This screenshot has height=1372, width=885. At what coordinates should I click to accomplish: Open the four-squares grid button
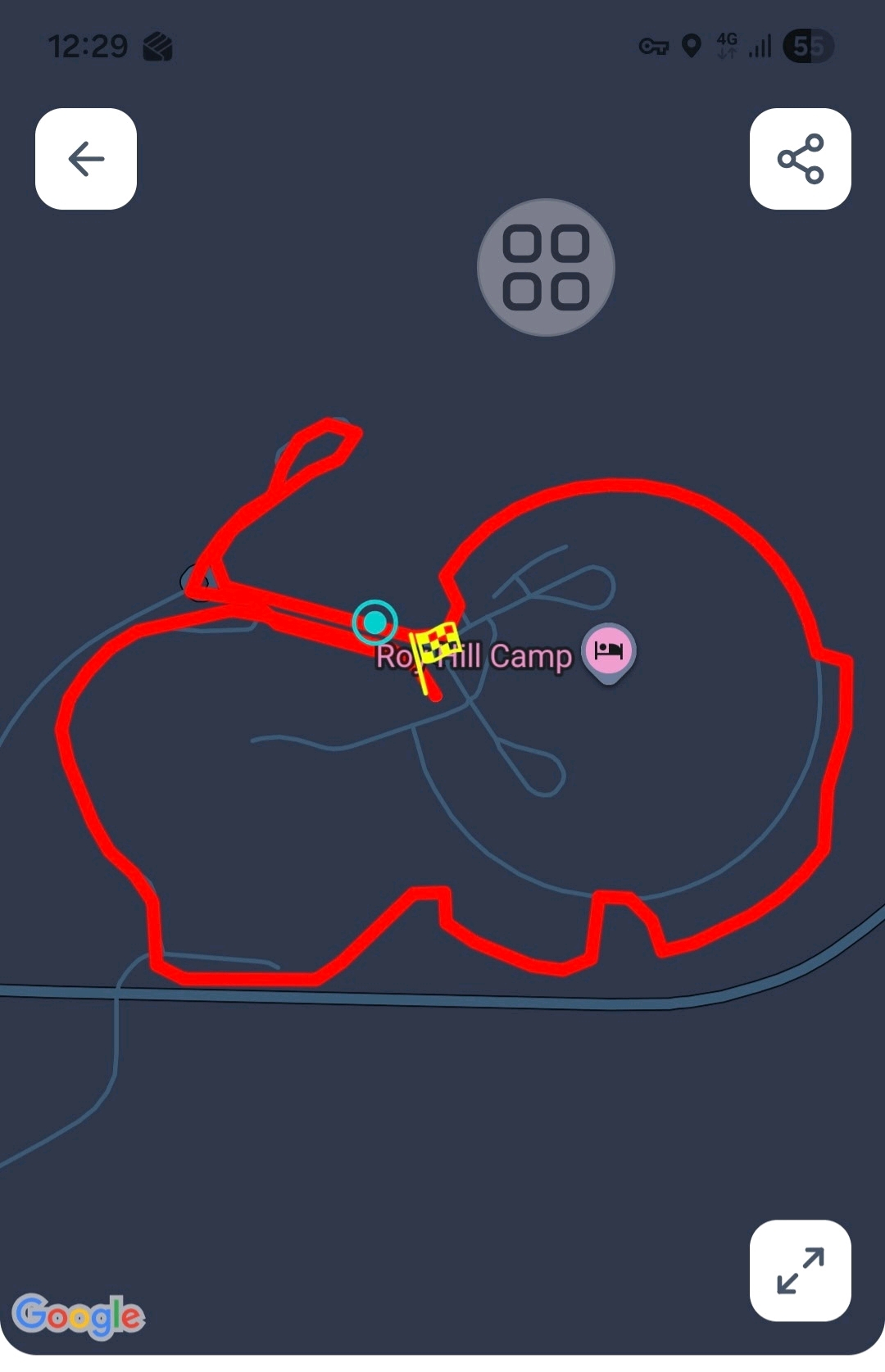(x=546, y=267)
